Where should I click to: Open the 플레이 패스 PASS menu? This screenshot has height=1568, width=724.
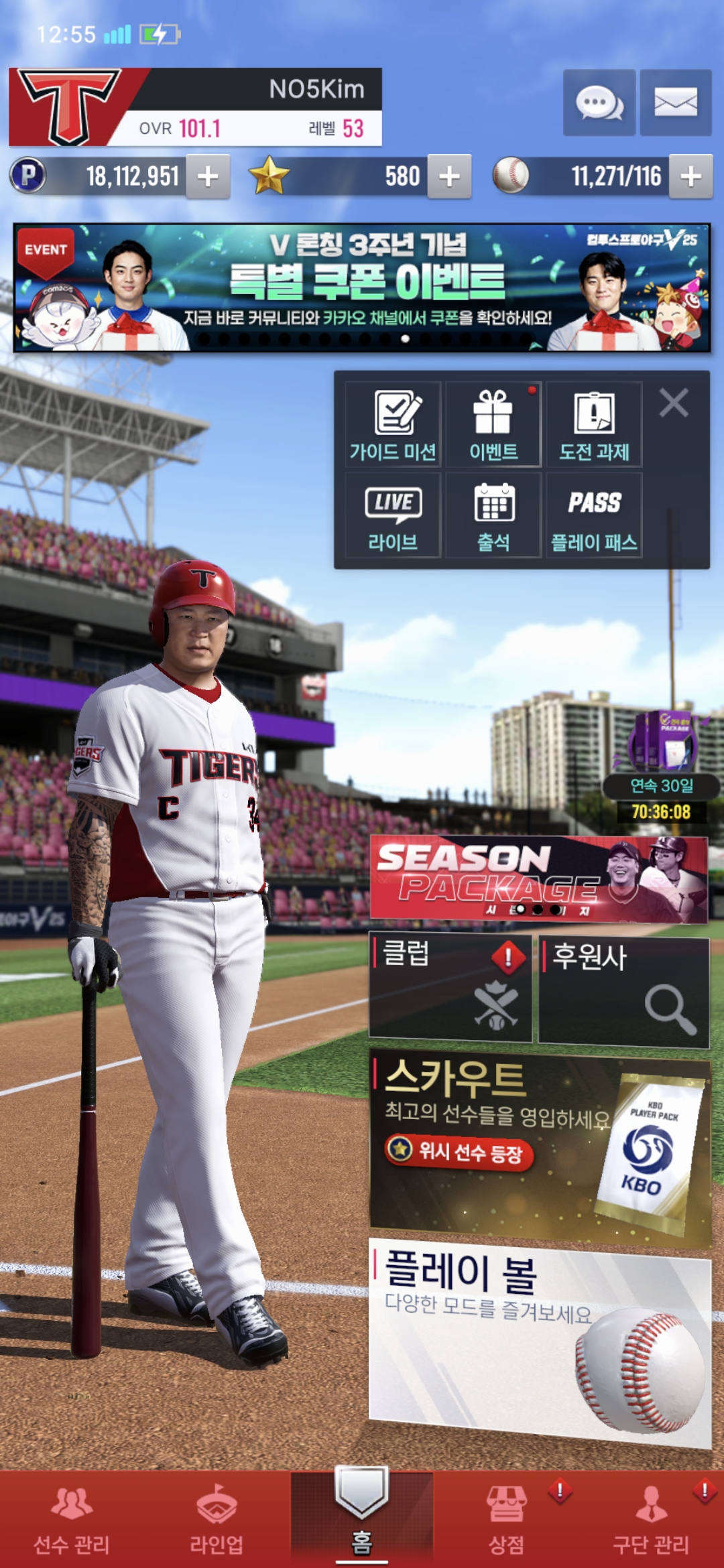594,515
